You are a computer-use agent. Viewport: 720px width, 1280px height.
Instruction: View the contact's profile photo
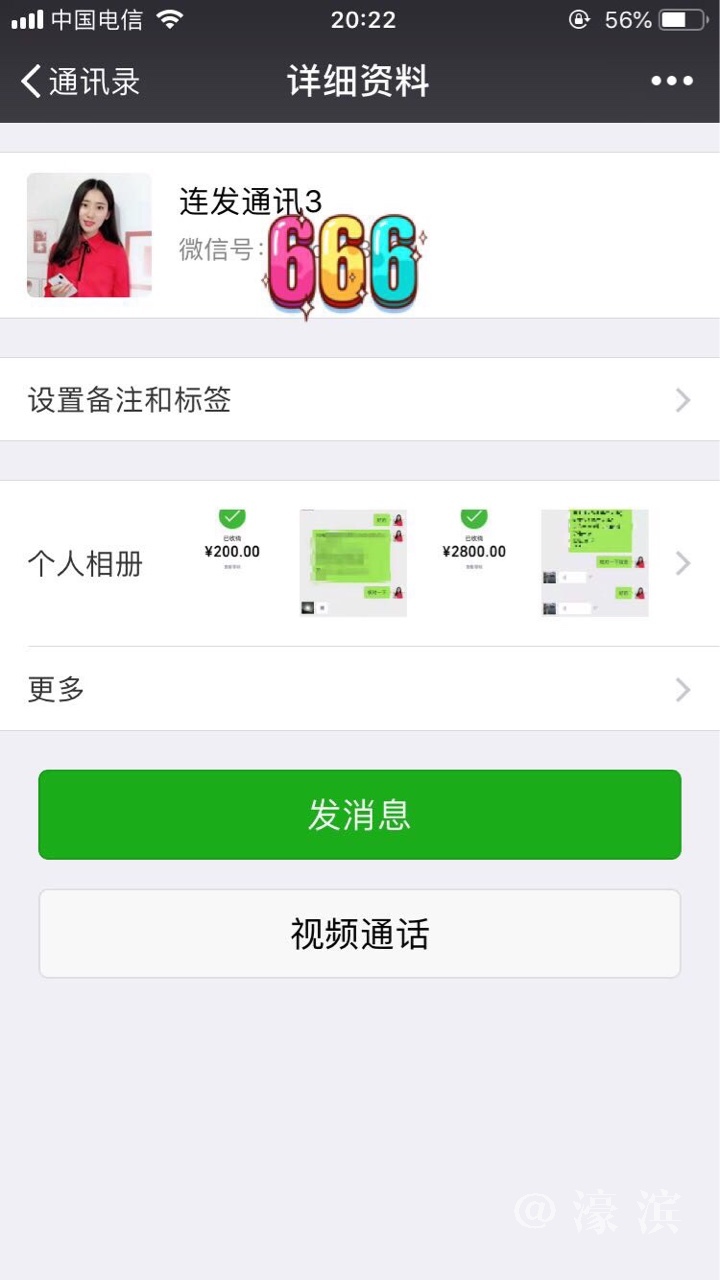[x=89, y=235]
